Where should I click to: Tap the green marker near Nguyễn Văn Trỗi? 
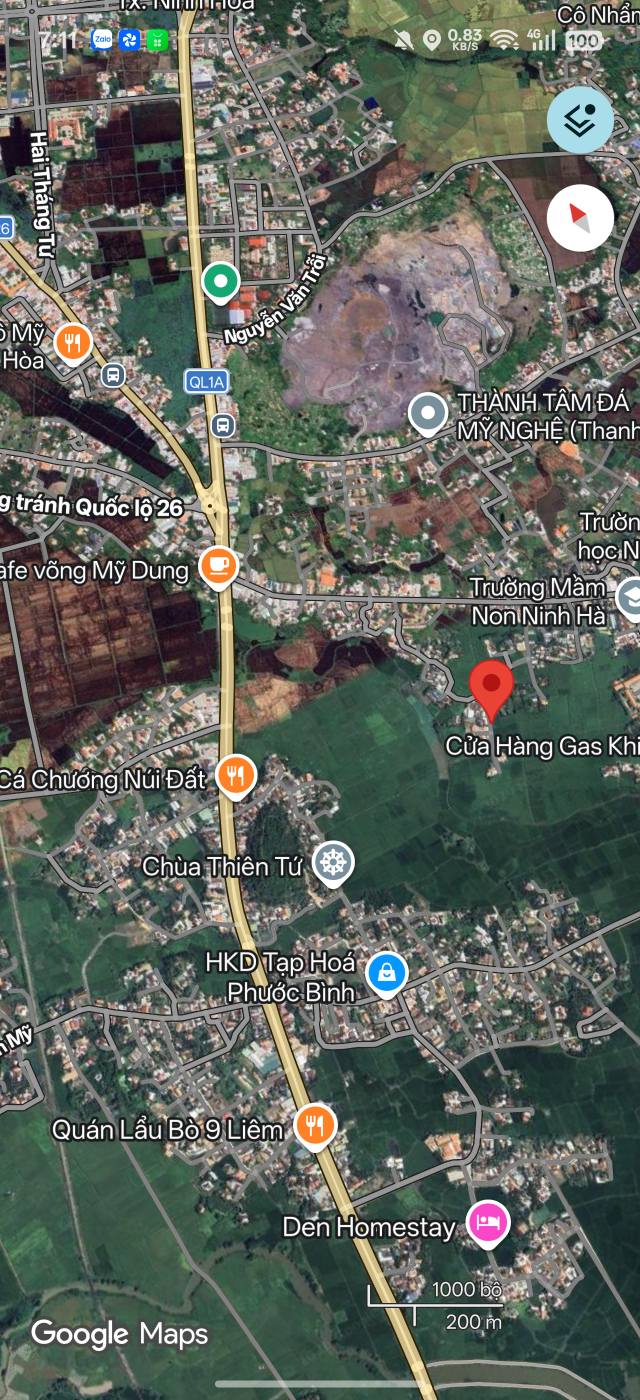219,282
